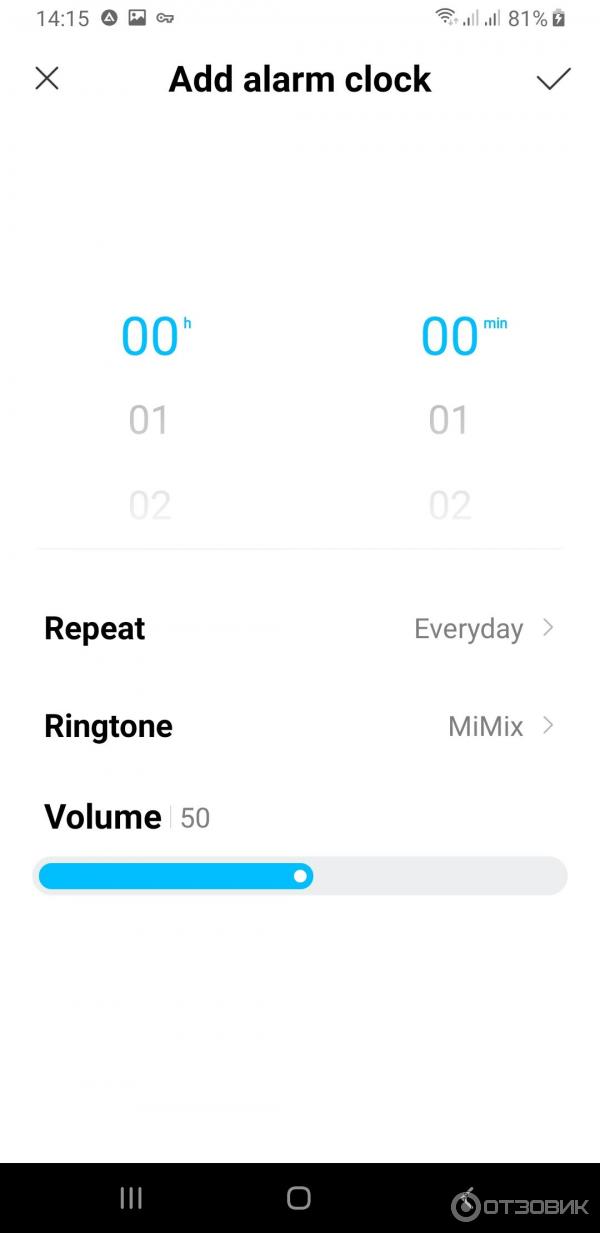Screen dimensions: 600x1233
Task: Open the Repeat setting row
Action: point(300,629)
